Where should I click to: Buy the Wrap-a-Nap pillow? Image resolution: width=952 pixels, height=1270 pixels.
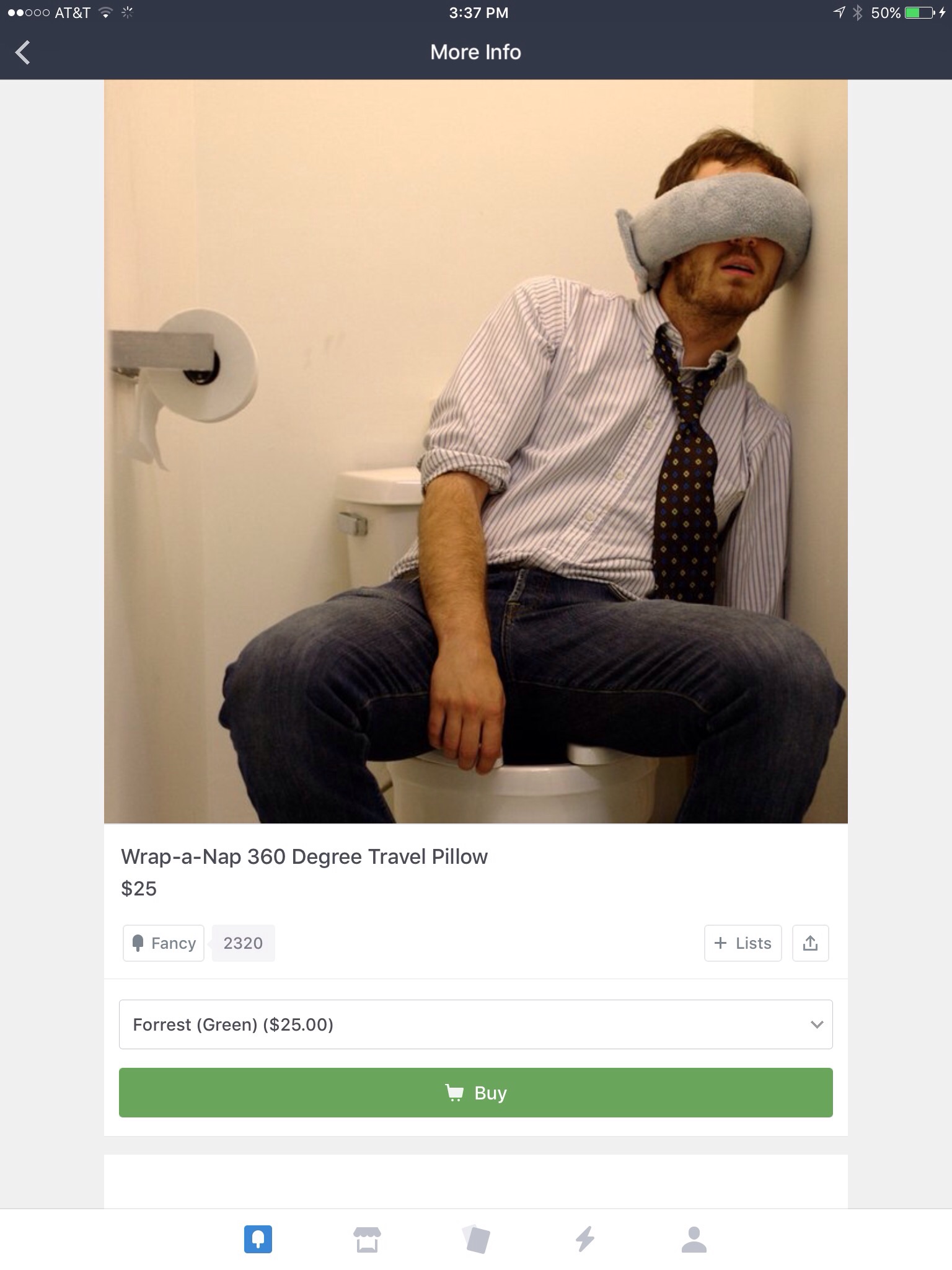coord(475,1093)
